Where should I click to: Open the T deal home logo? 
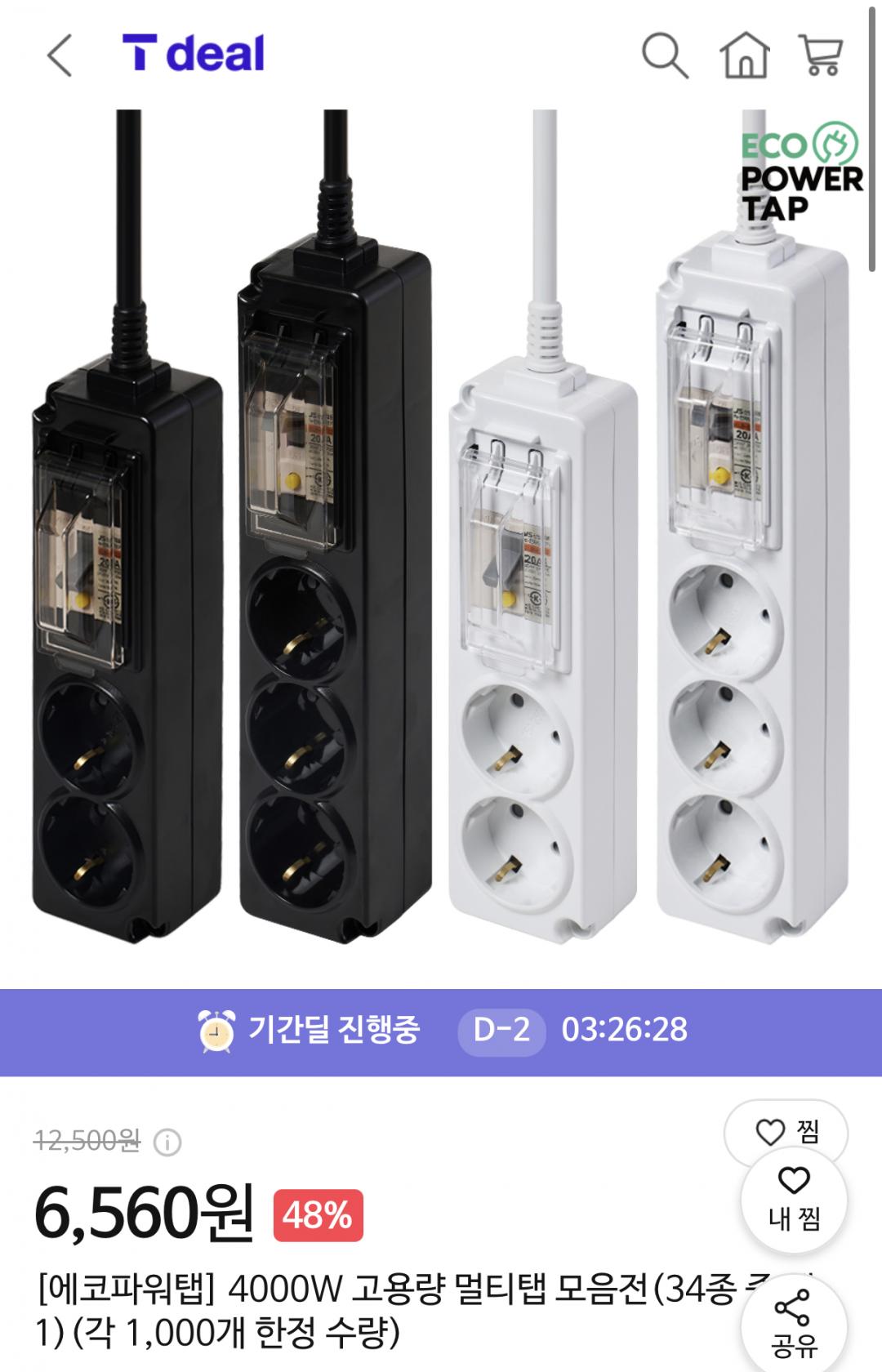194,54
